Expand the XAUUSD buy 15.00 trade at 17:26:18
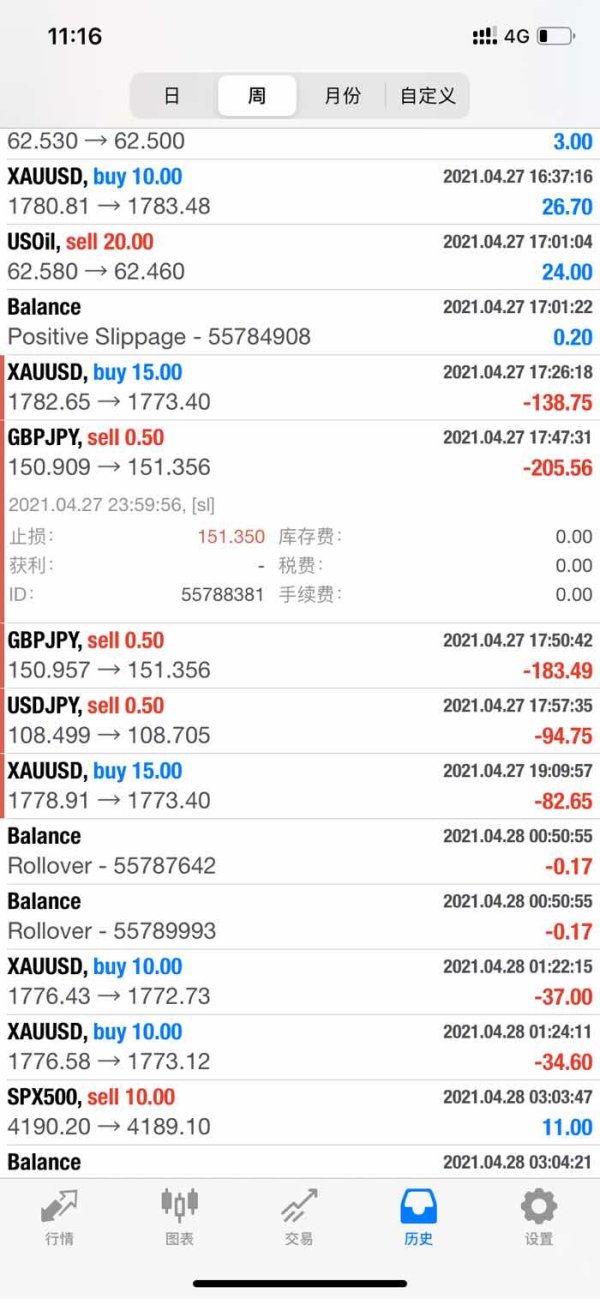 [x=300, y=387]
